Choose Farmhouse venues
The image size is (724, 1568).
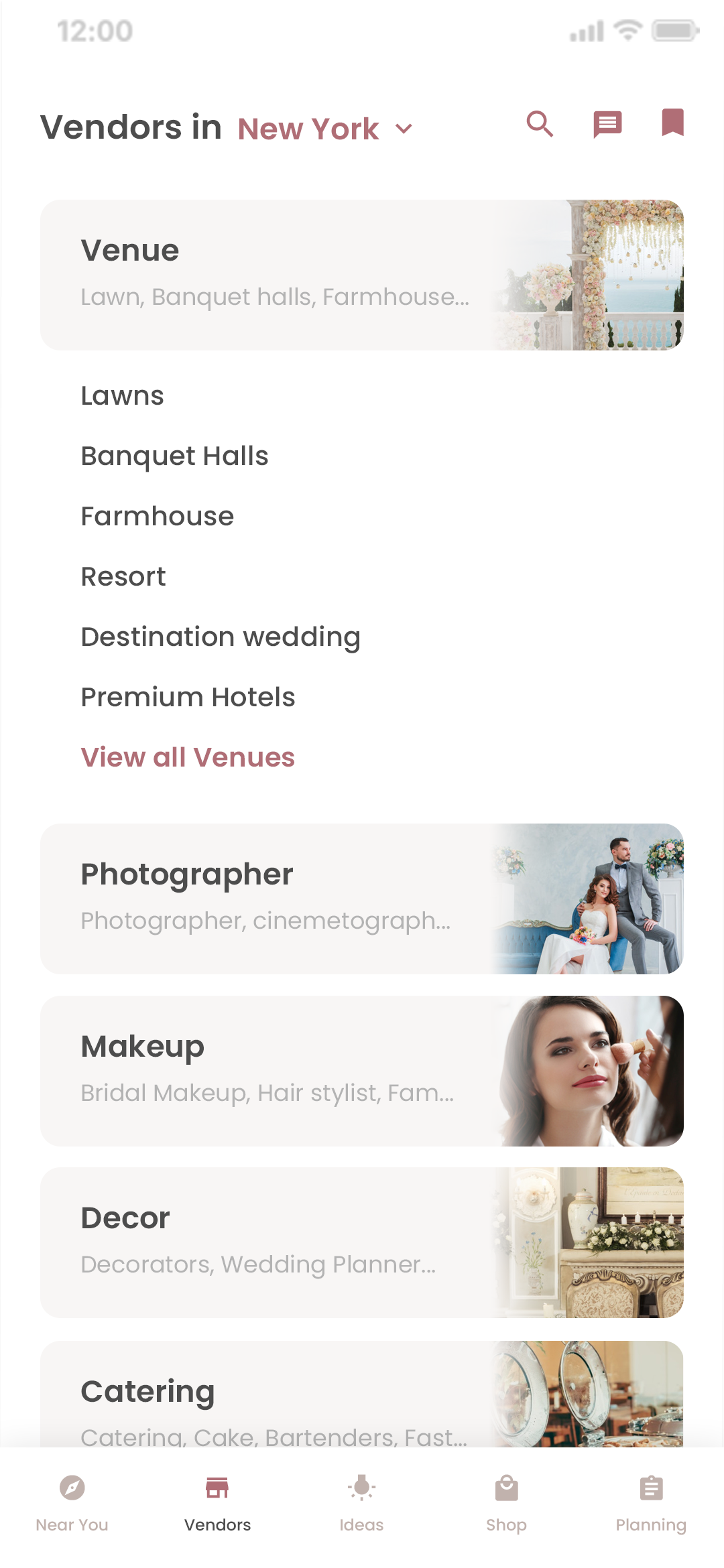click(158, 517)
